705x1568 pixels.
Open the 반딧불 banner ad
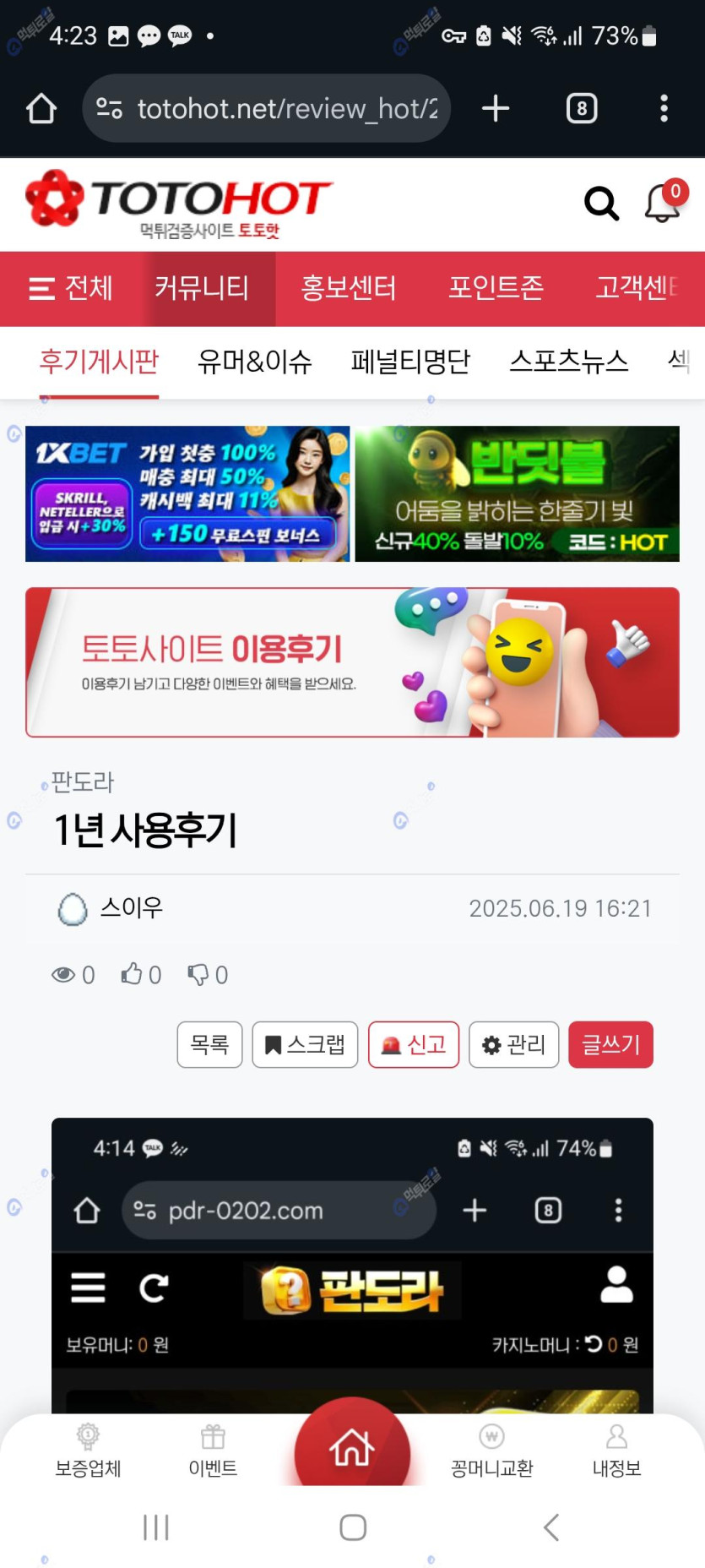[x=517, y=494]
